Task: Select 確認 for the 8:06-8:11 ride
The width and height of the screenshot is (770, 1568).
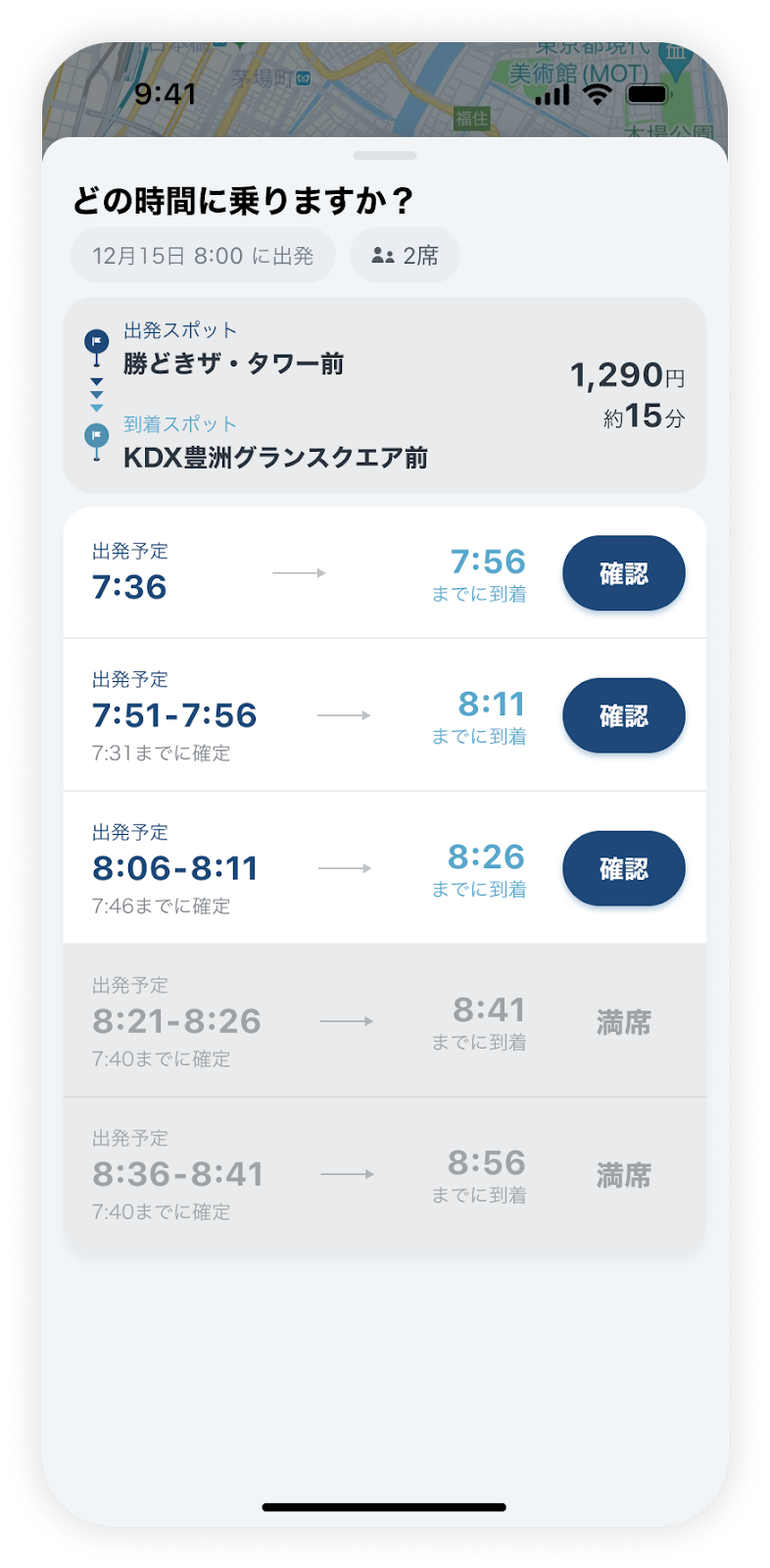Action: click(x=623, y=868)
